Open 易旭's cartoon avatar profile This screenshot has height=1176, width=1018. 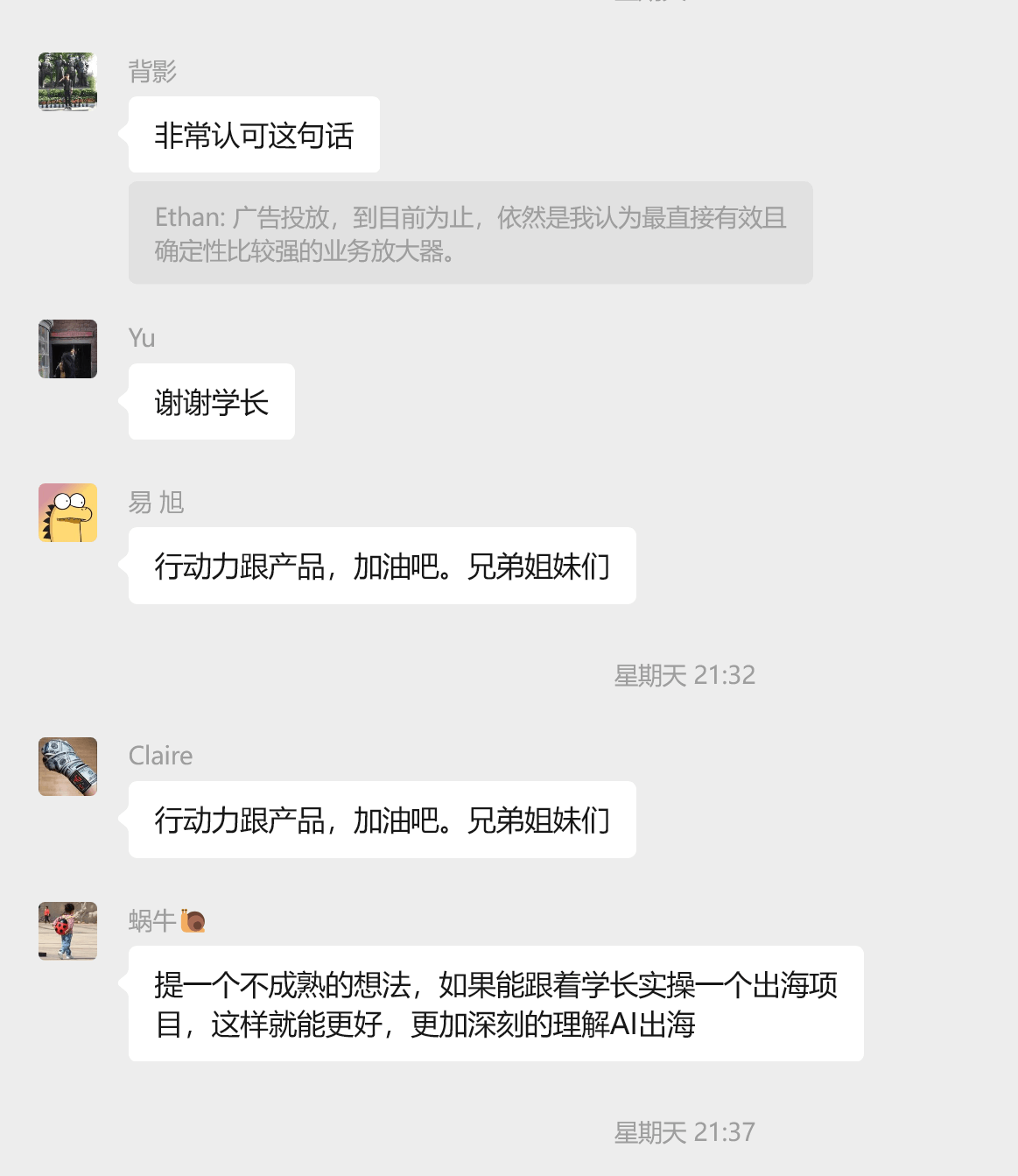click(x=67, y=512)
